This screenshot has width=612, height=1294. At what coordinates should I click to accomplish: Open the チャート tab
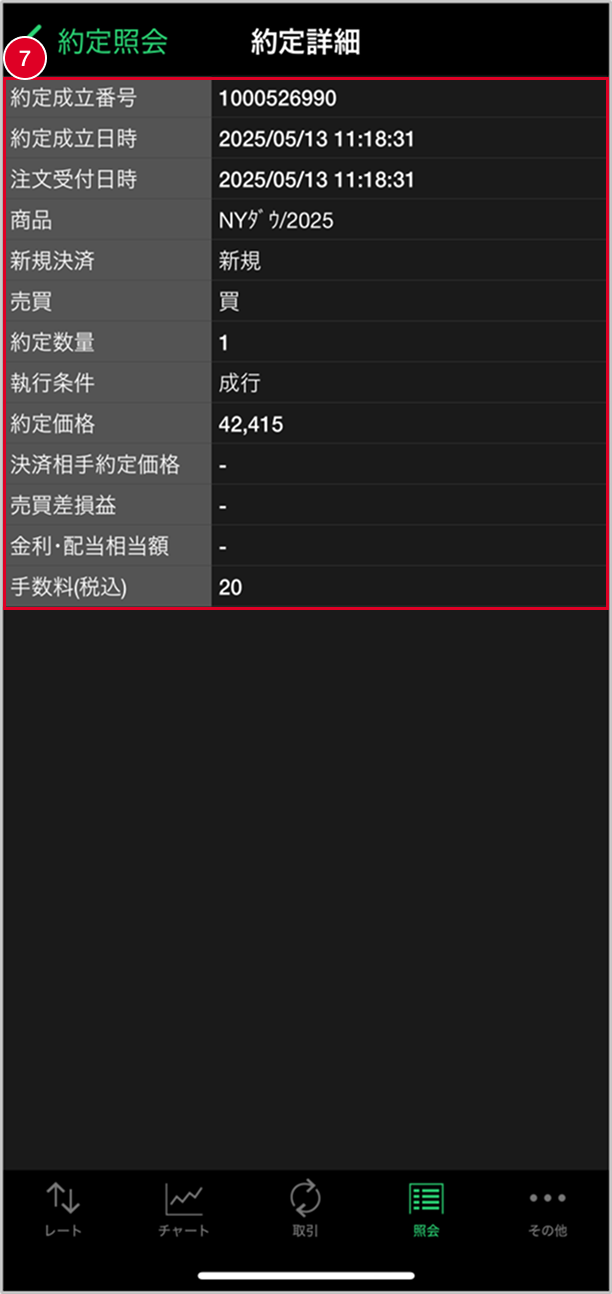click(184, 1207)
